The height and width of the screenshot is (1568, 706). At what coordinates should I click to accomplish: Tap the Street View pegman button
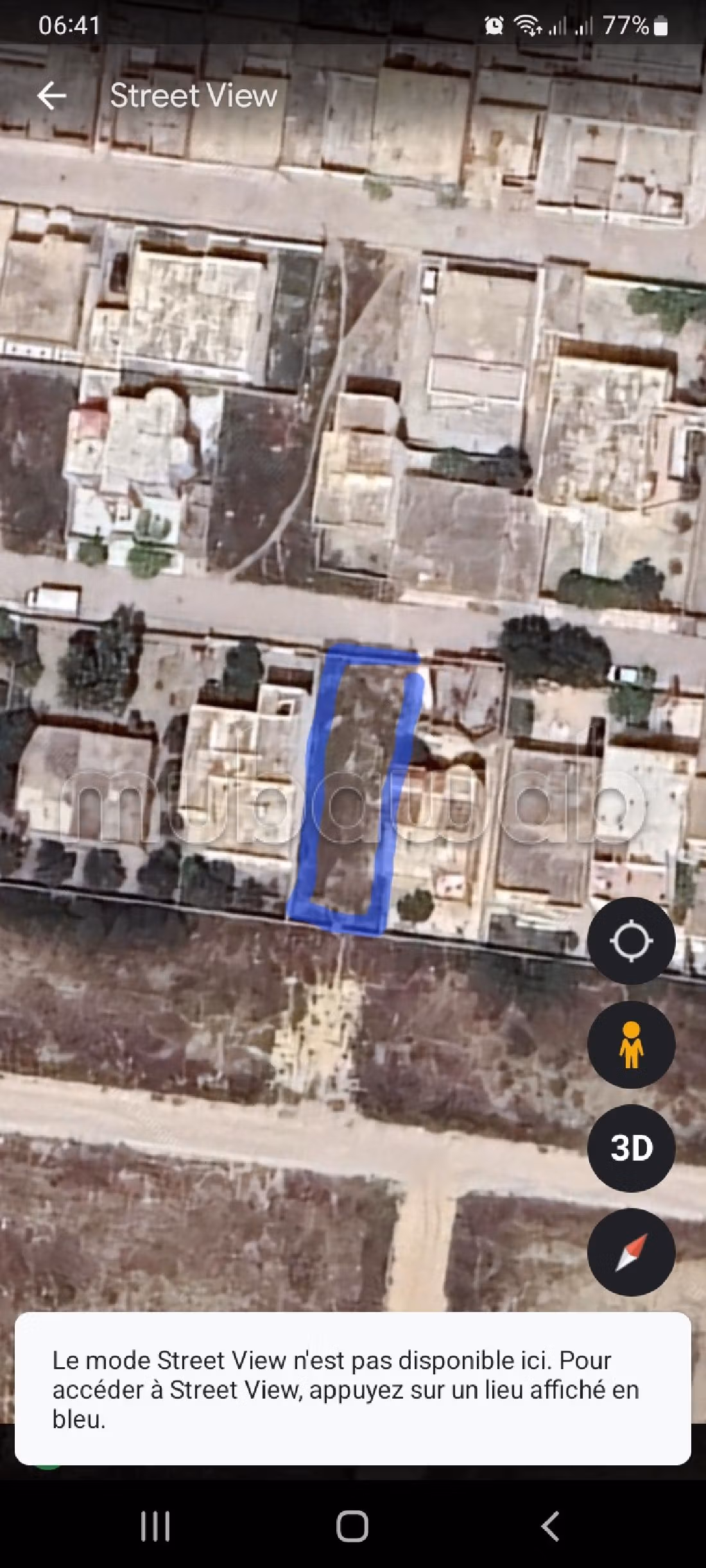point(631,1044)
